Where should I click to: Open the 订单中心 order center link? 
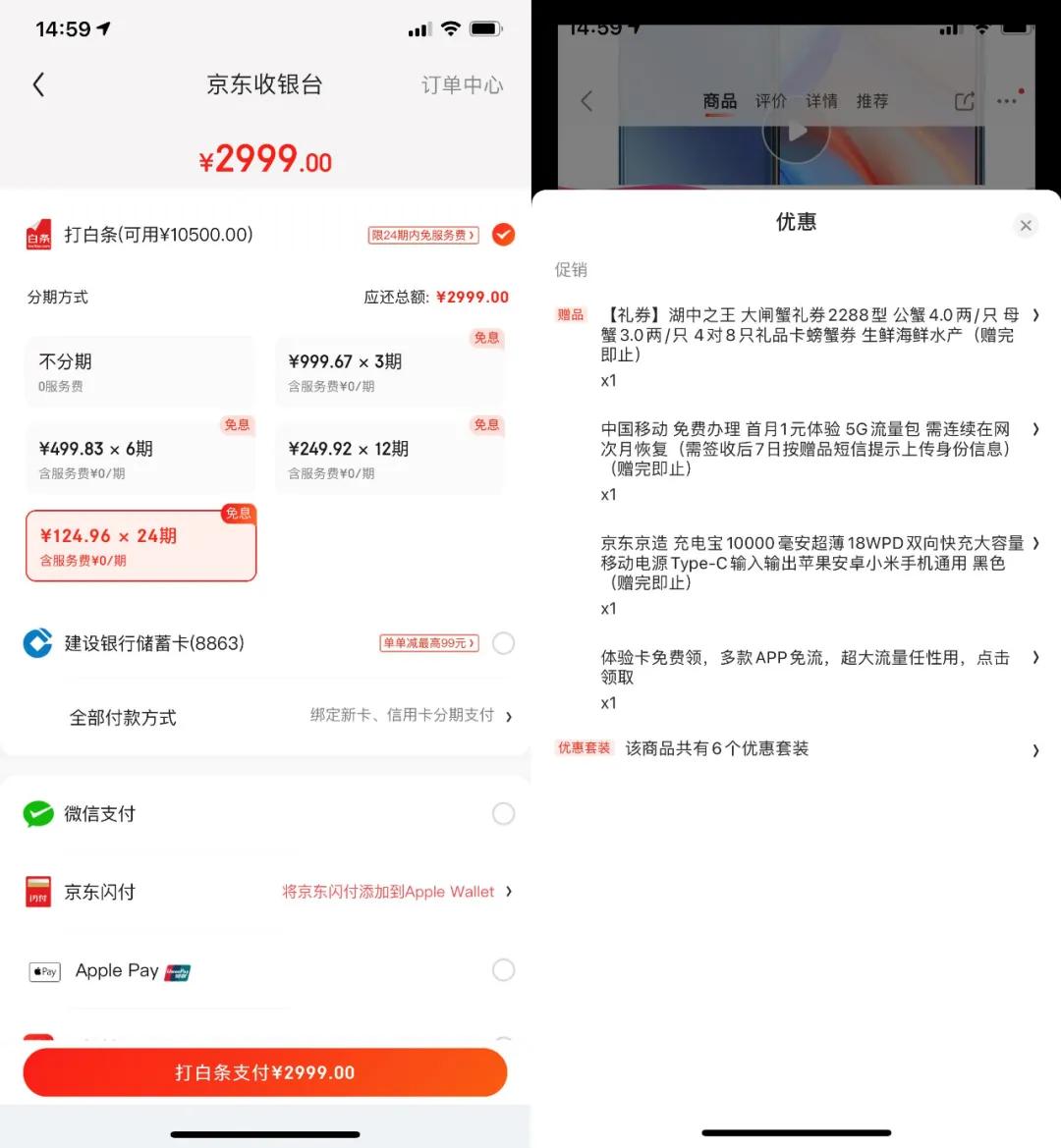pyautogui.click(x=462, y=85)
